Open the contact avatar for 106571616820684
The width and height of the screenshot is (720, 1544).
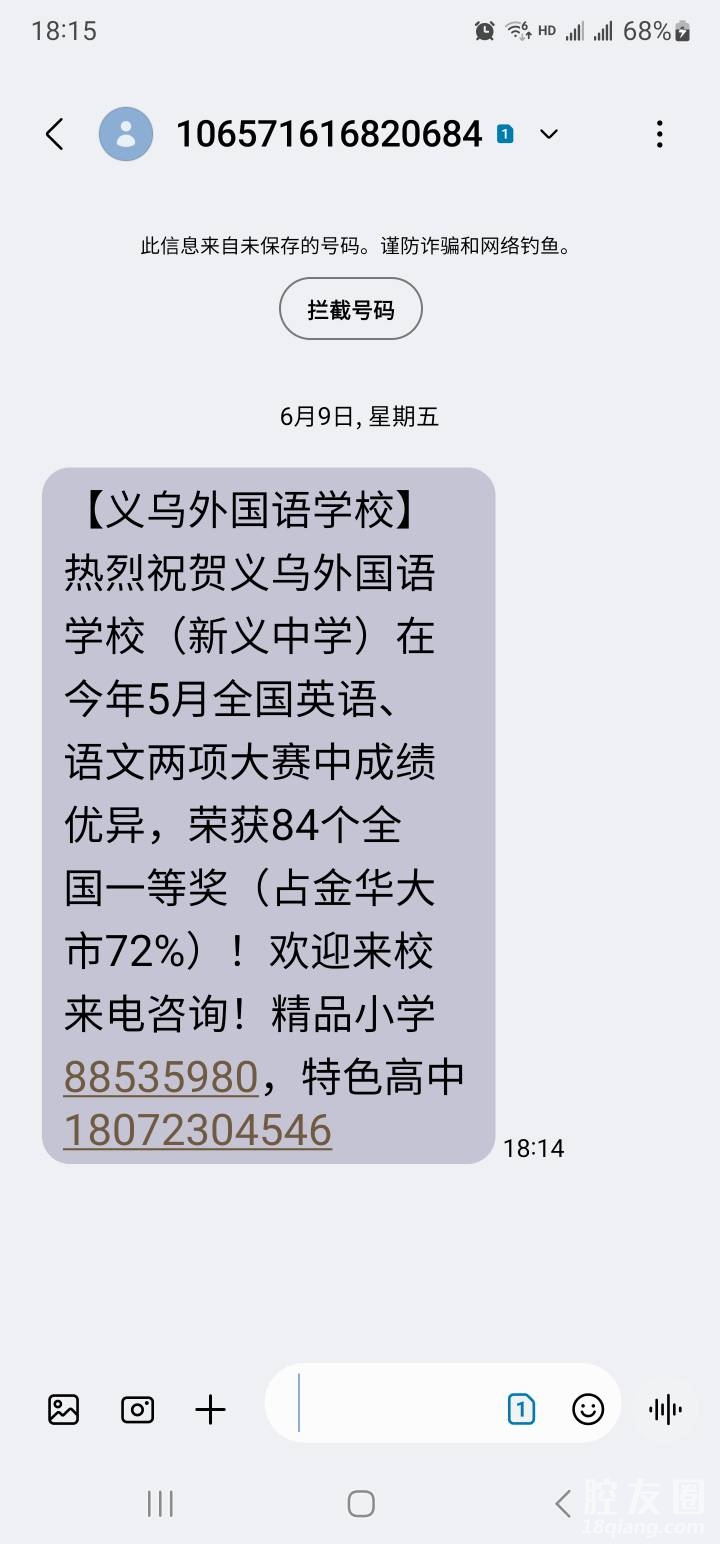126,134
